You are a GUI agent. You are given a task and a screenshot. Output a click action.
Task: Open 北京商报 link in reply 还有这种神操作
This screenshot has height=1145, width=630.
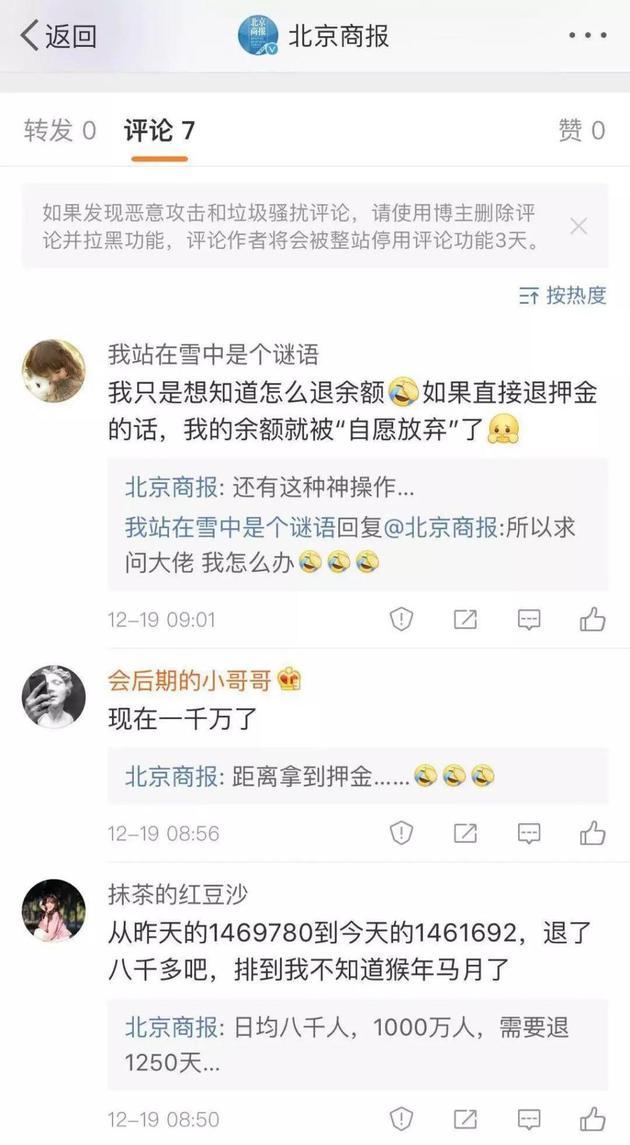[170, 488]
